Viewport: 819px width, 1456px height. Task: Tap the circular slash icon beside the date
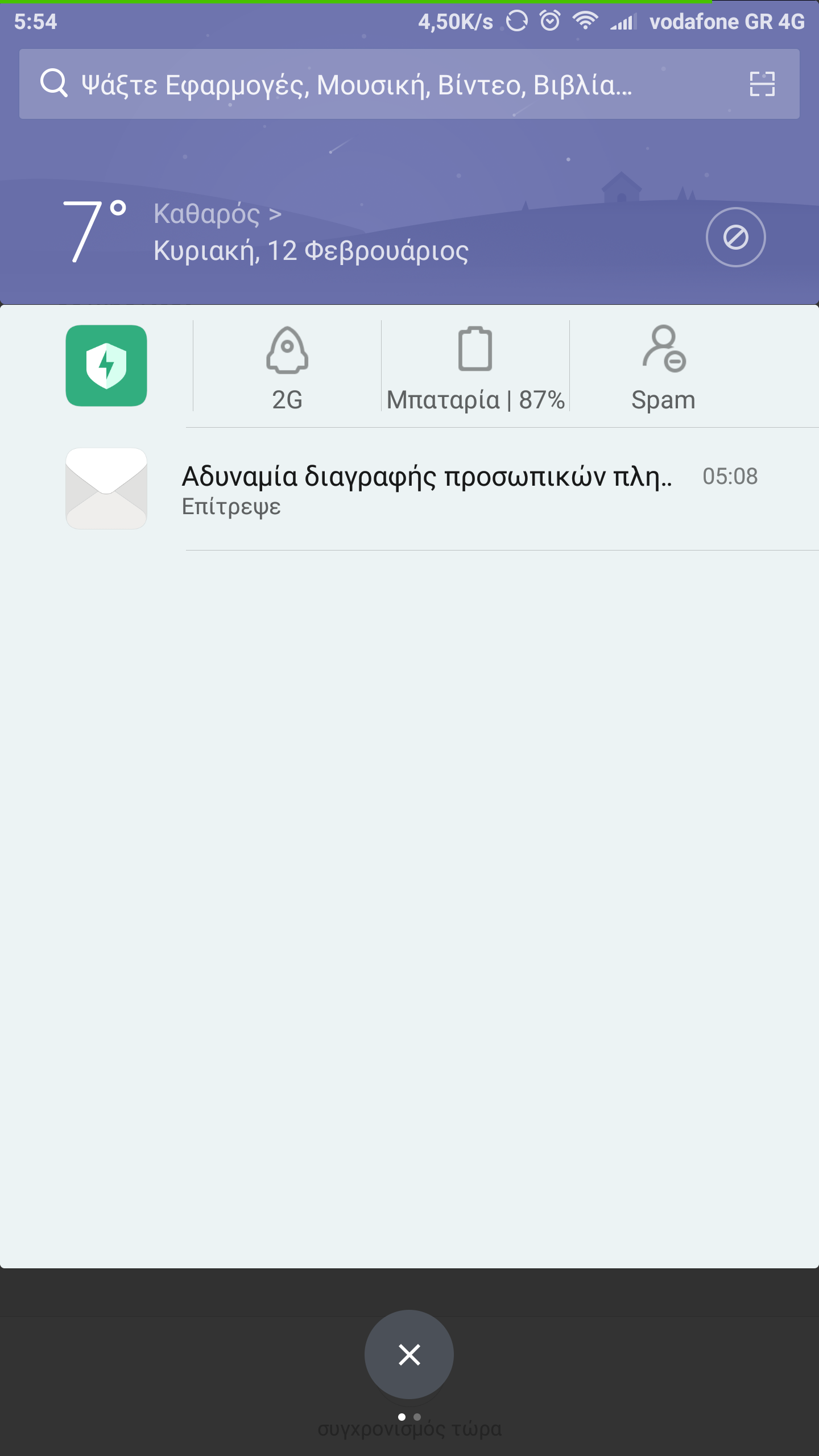point(735,237)
